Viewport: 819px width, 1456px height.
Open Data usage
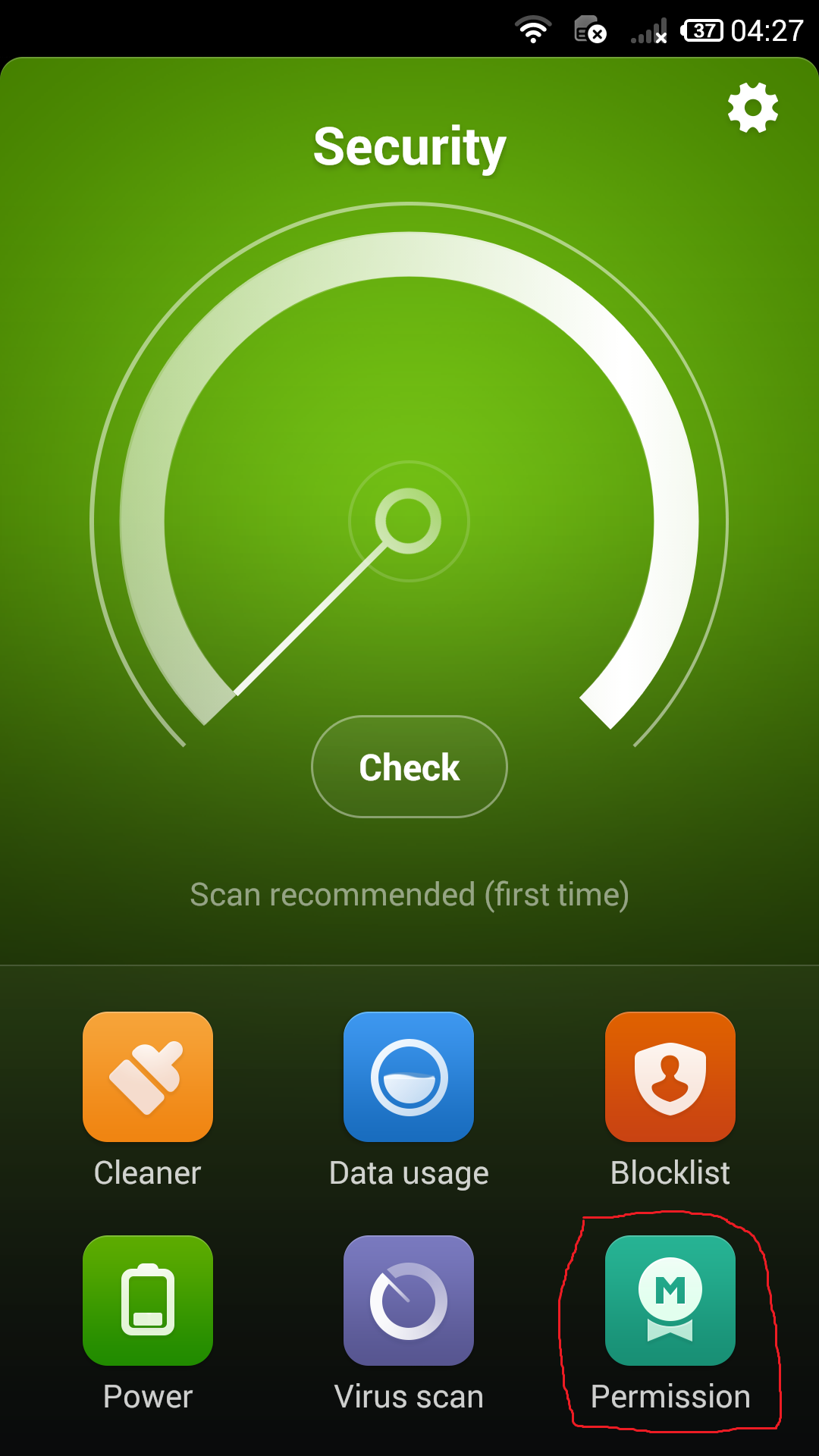[x=409, y=1077]
